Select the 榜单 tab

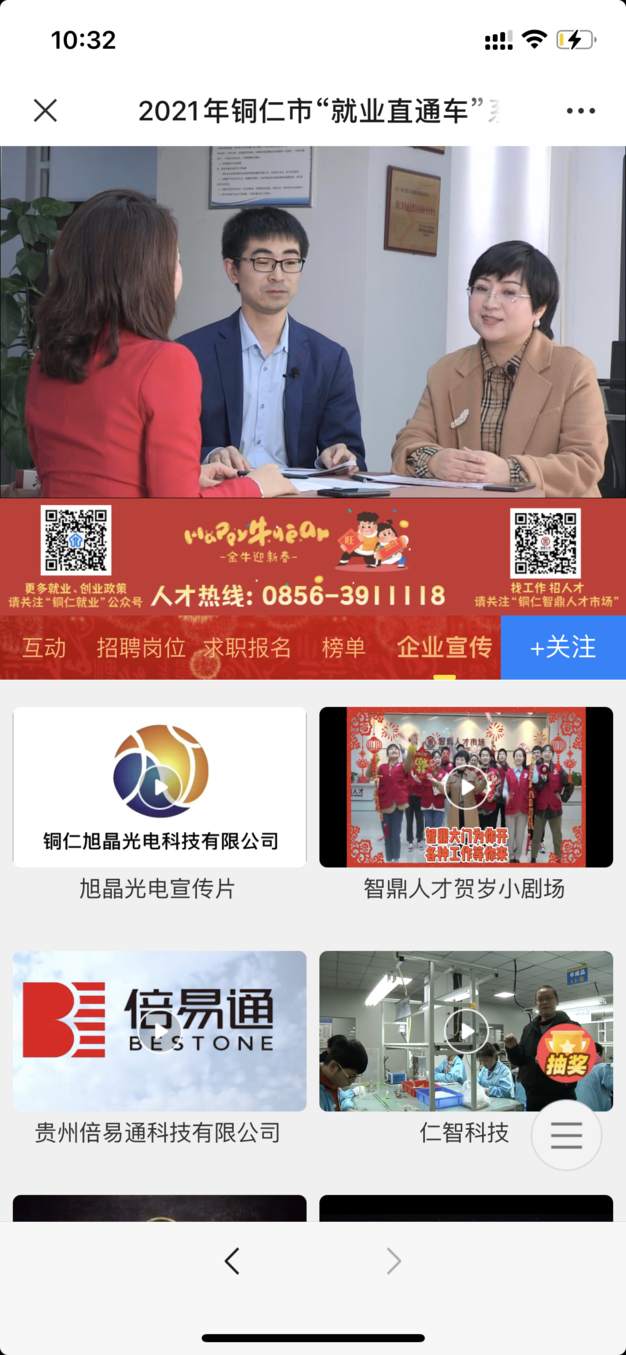(343, 647)
